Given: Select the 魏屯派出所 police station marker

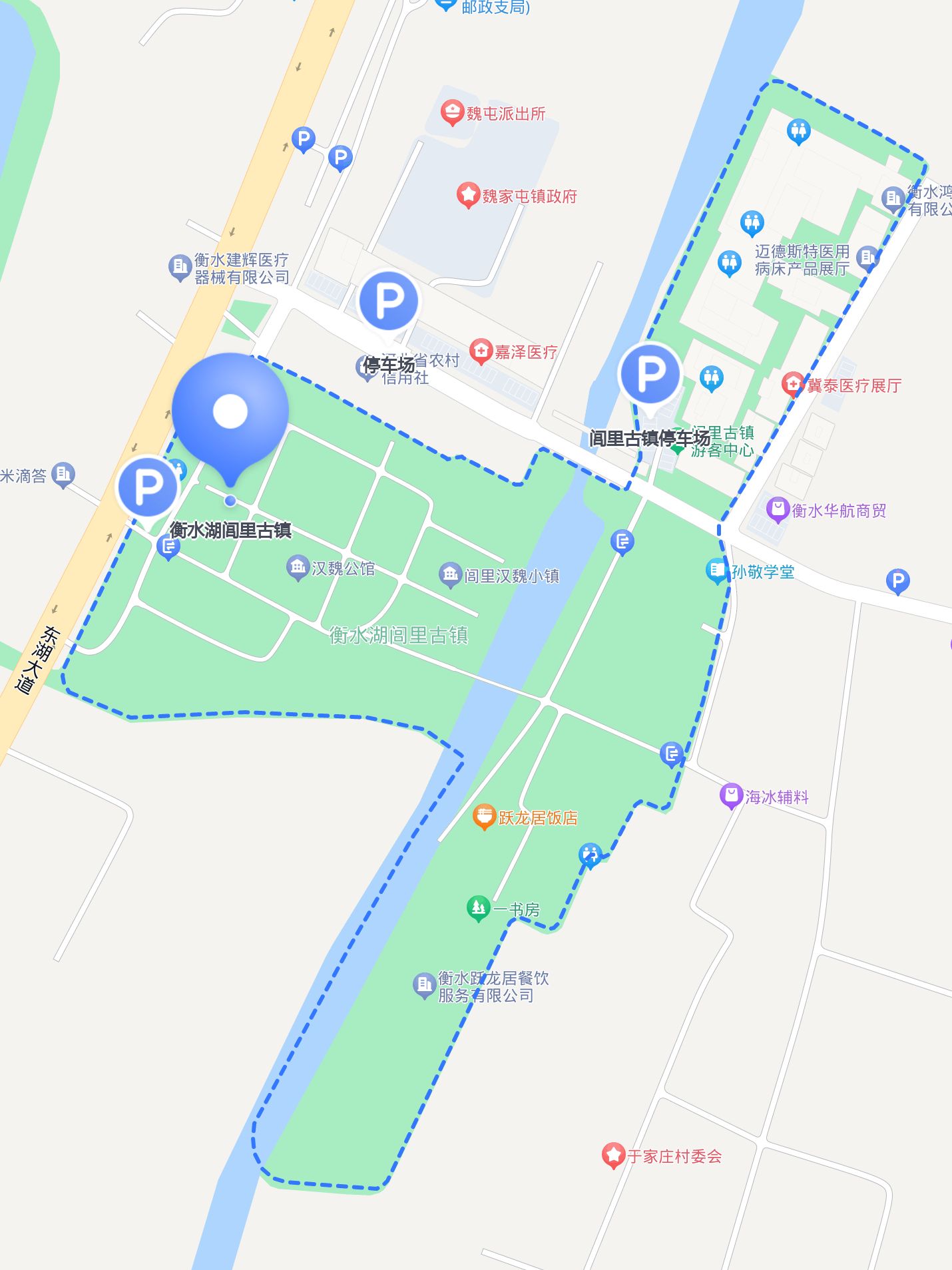Looking at the screenshot, I should [452, 112].
